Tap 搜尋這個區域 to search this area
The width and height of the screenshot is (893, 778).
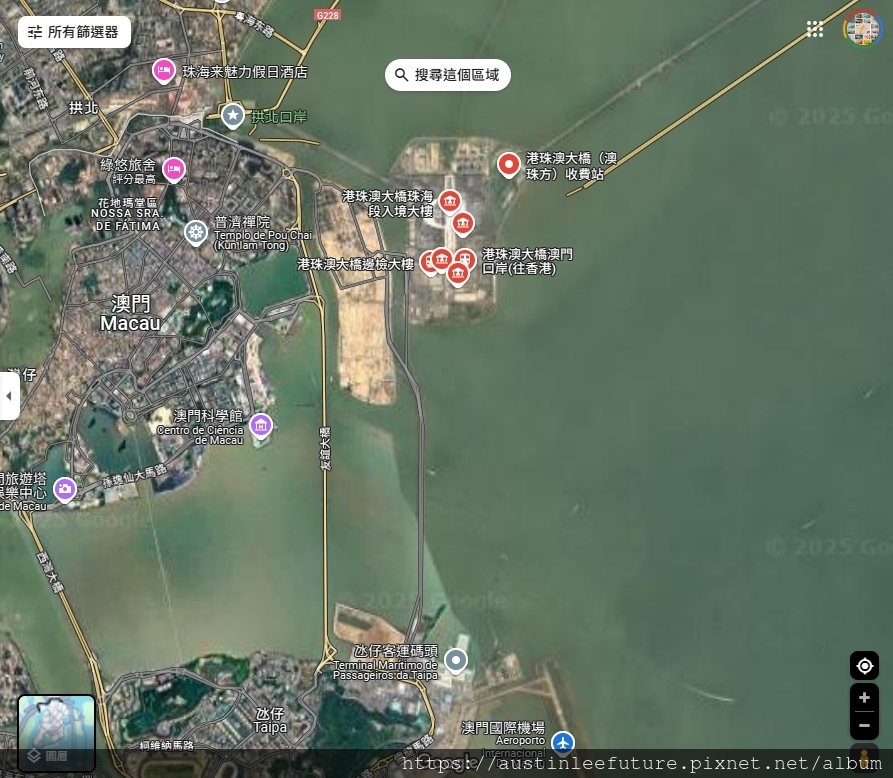pyautogui.click(x=447, y=75)
